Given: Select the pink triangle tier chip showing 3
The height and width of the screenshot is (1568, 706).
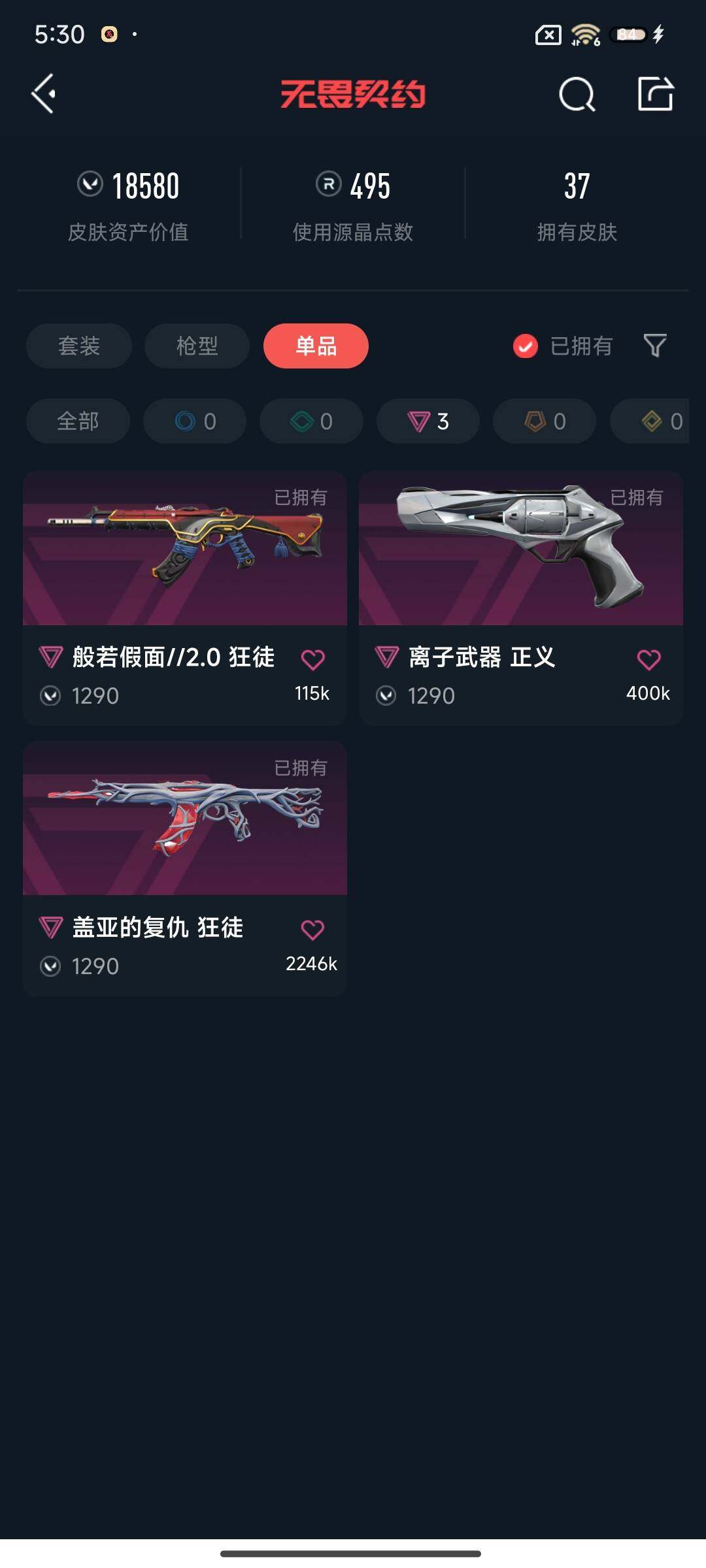Looking at the screenshot, I should click(428, 421).
